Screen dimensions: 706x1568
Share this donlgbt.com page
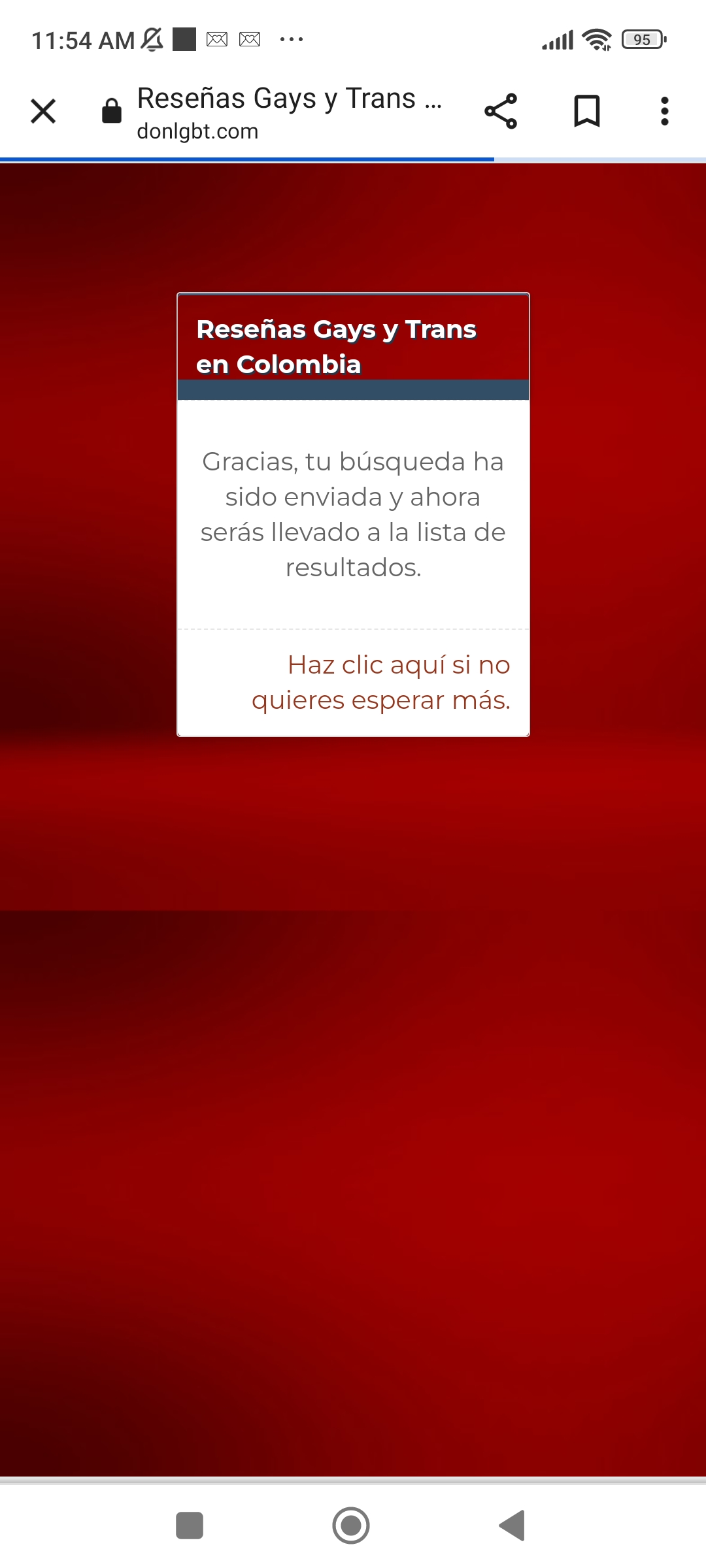point(501,111)
